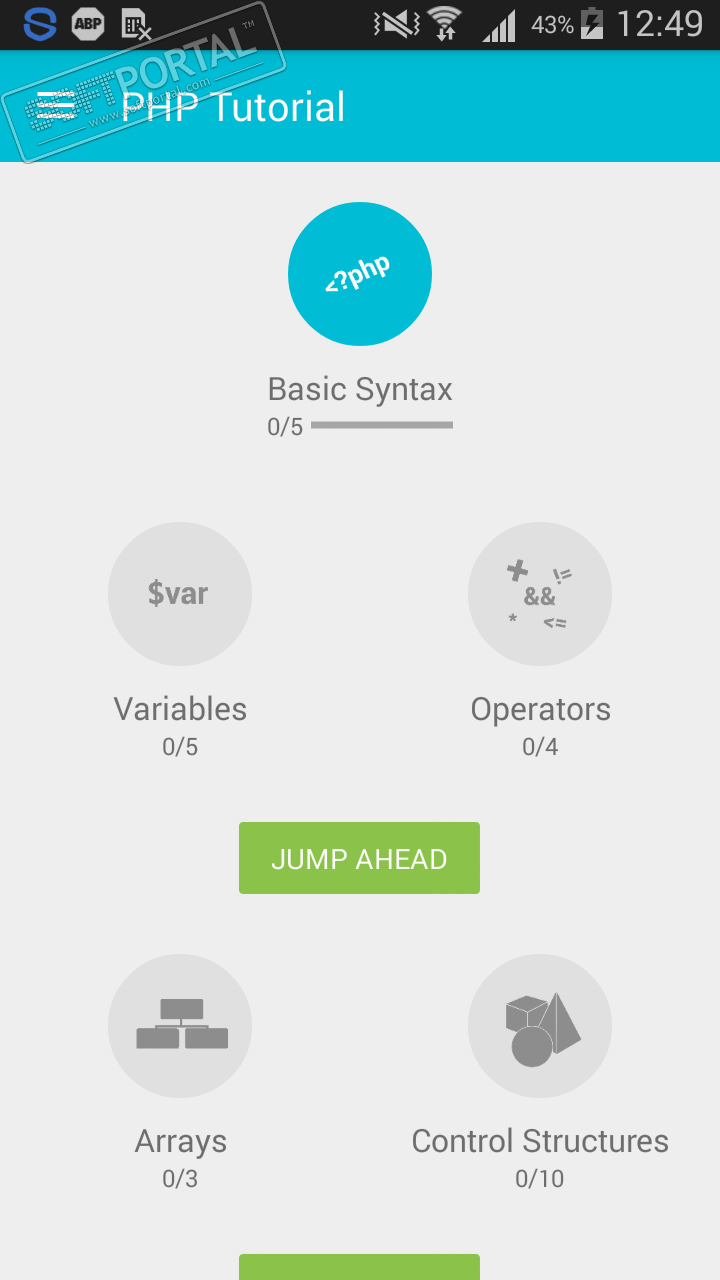The height and width of the screenshot is (1280, 720).
Task: Open the Operators lesson
Action: point(540,594)
